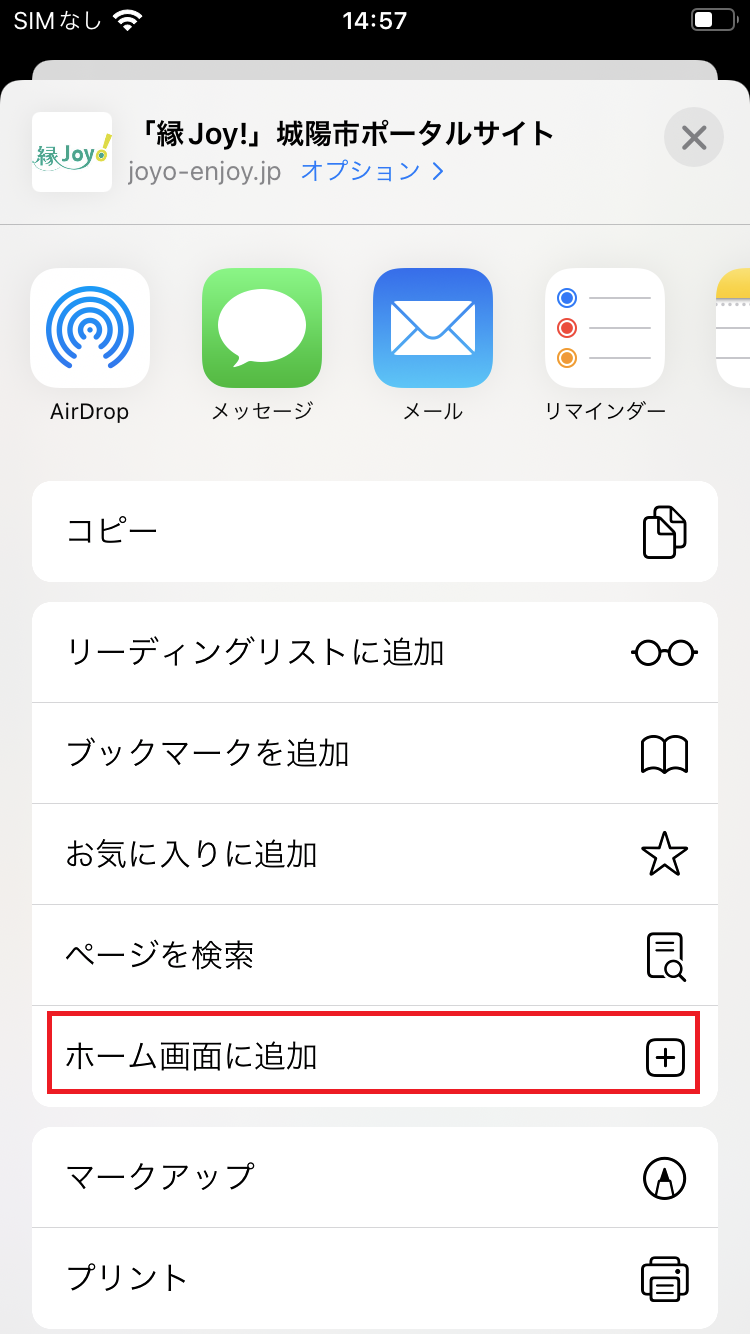The width and height of the screenshot is (750, 1334).
Task: Select コピー to copy the link
Action: pos(375,531)
